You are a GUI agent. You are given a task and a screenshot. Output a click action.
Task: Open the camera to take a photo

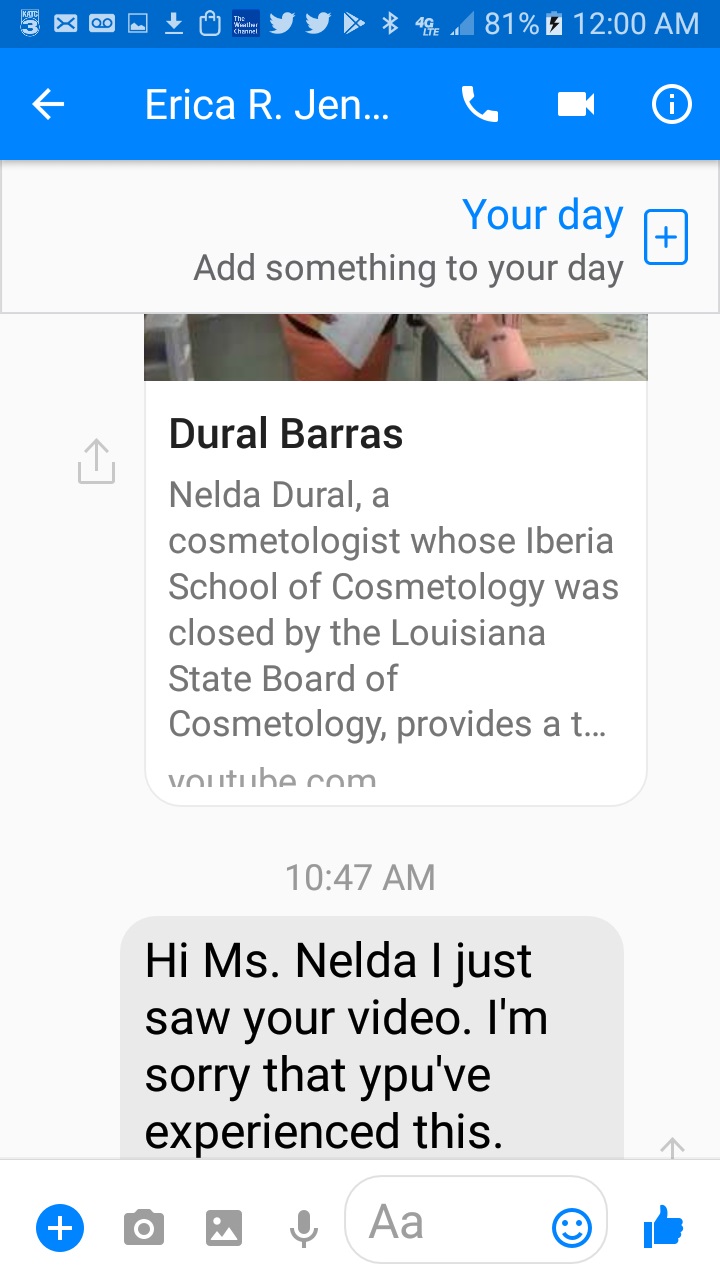[x=144, y=1227]
